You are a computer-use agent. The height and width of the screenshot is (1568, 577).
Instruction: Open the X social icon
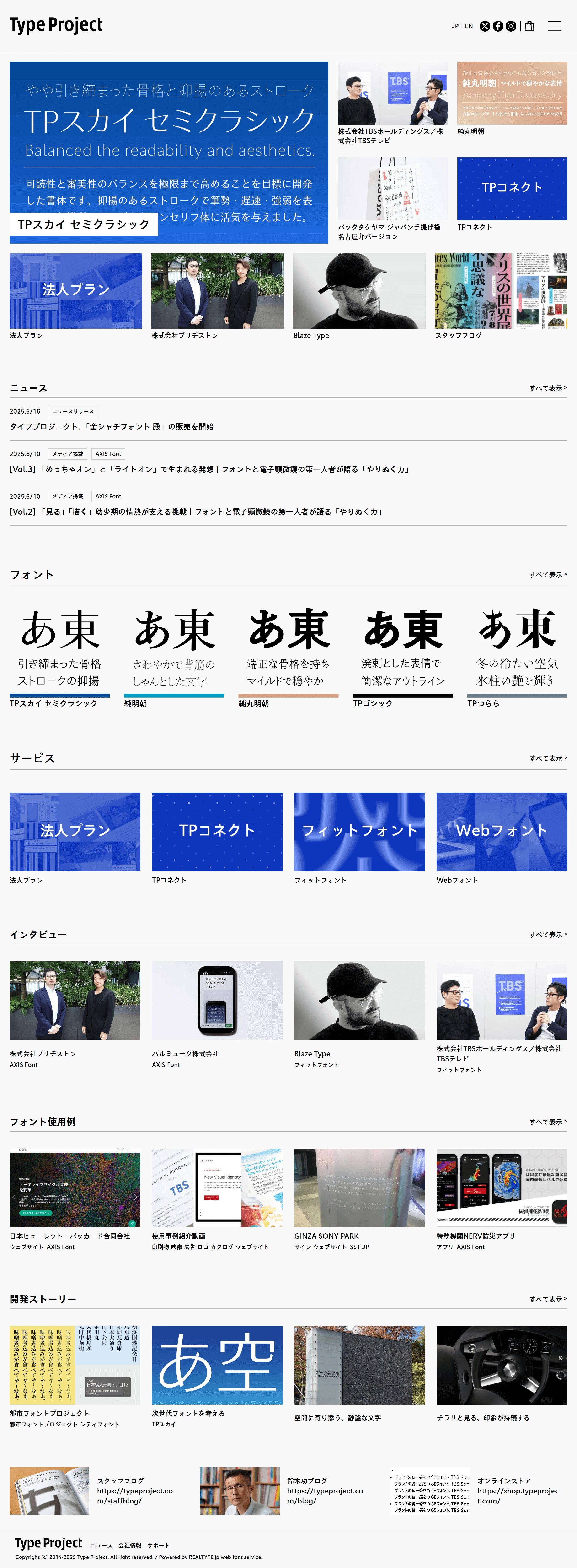pos(485,26)
